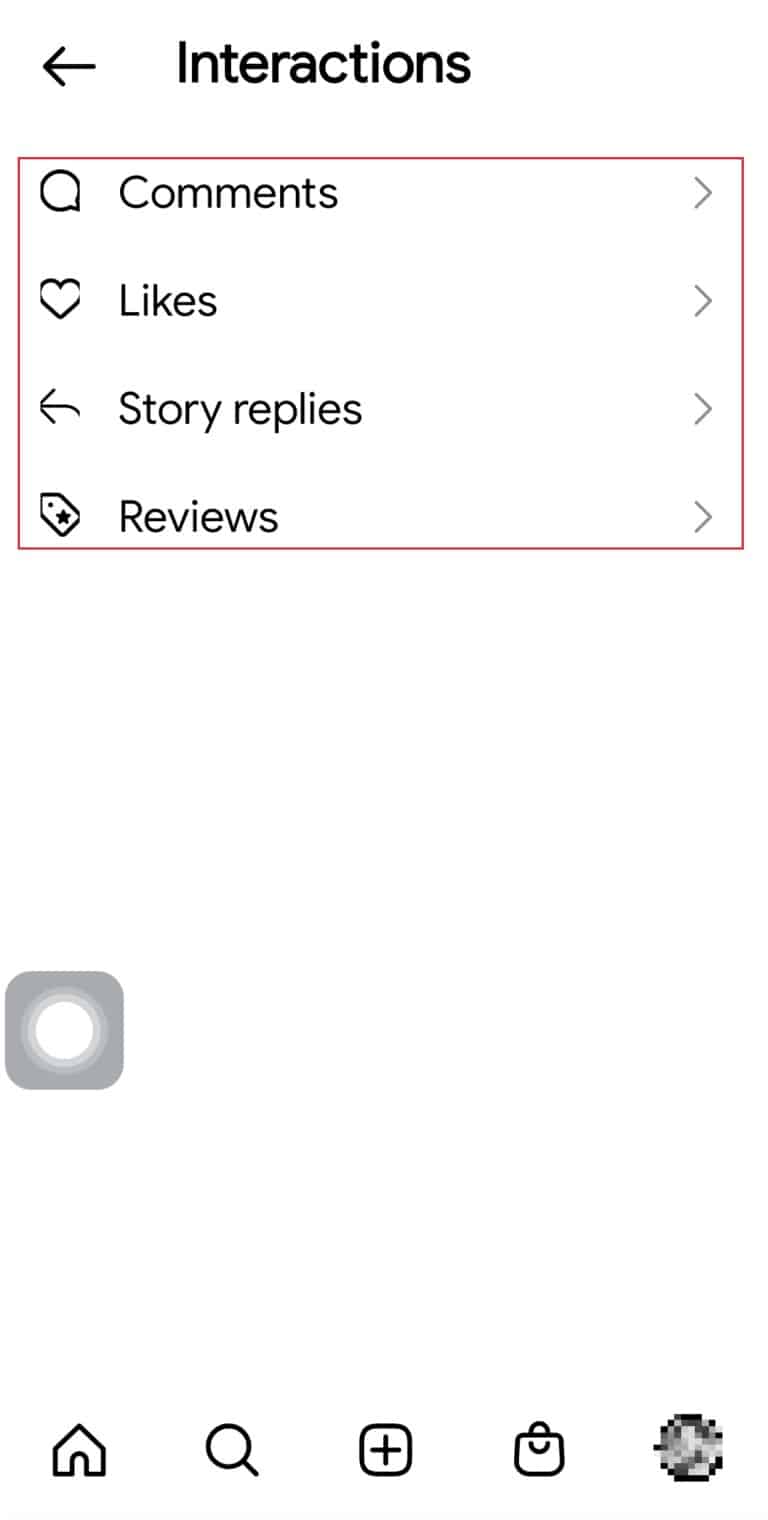Click the Interactions screen title

322,62
